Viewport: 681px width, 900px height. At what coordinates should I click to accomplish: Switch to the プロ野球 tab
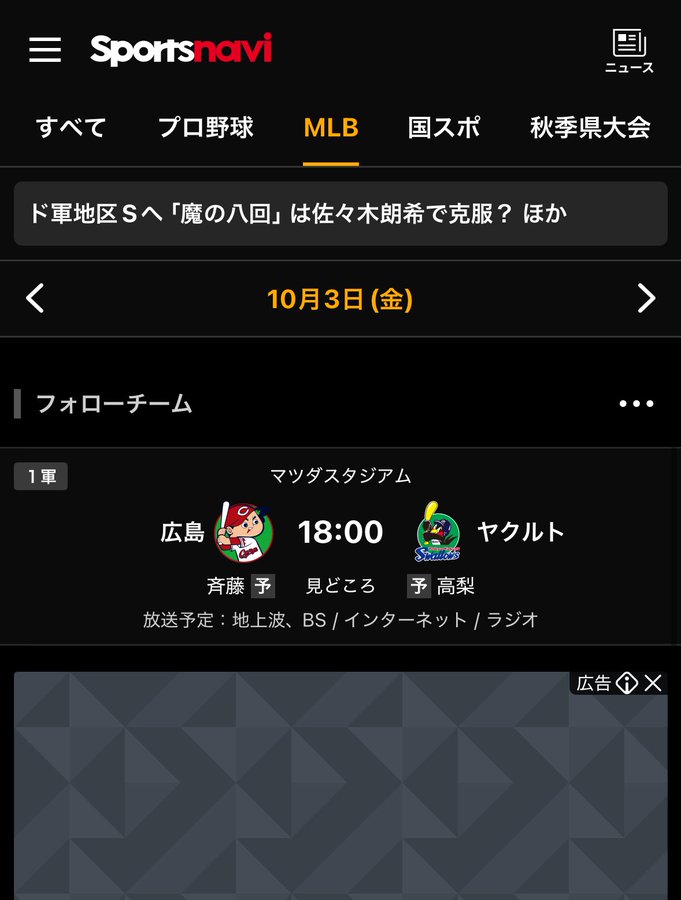(x=205, y=128)
